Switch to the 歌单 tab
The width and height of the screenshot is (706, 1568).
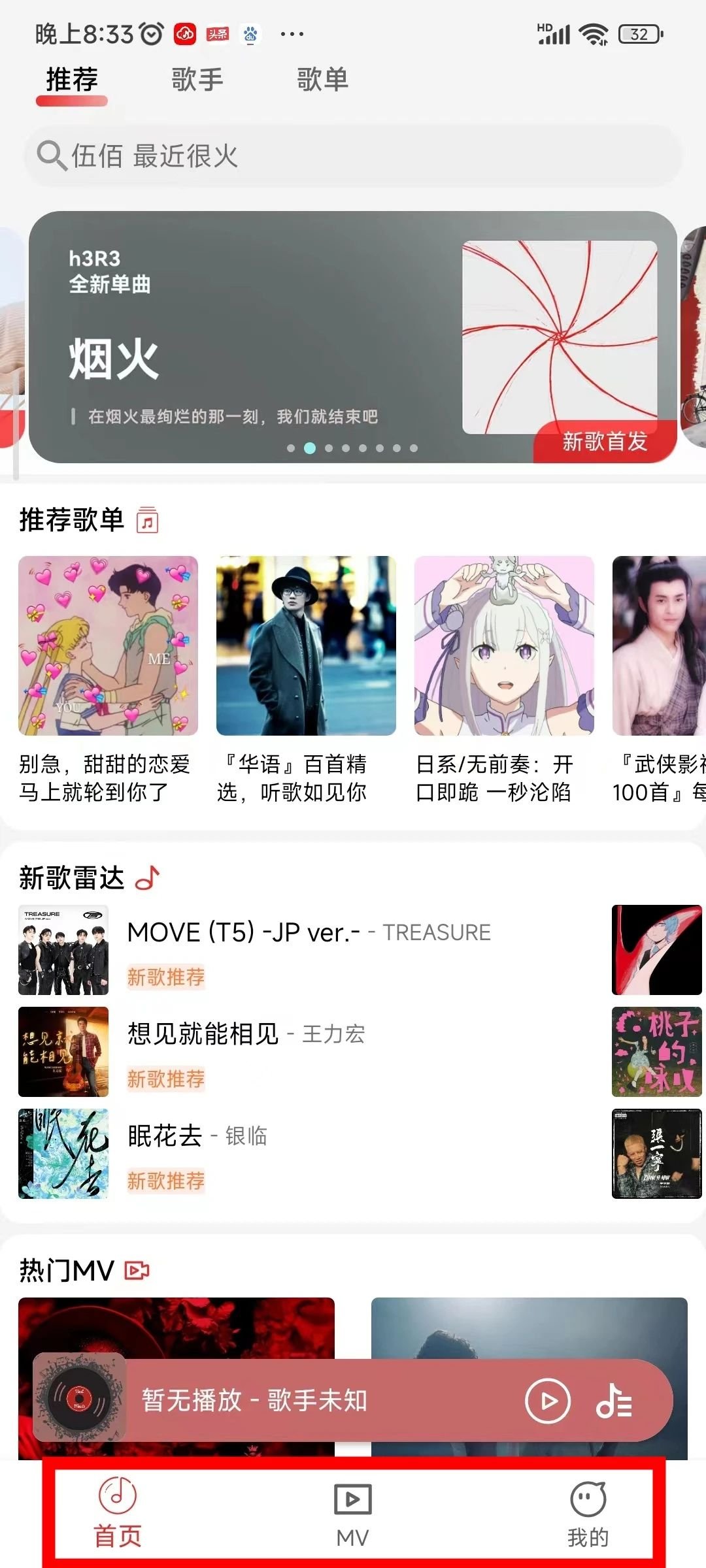pos(322,80)
